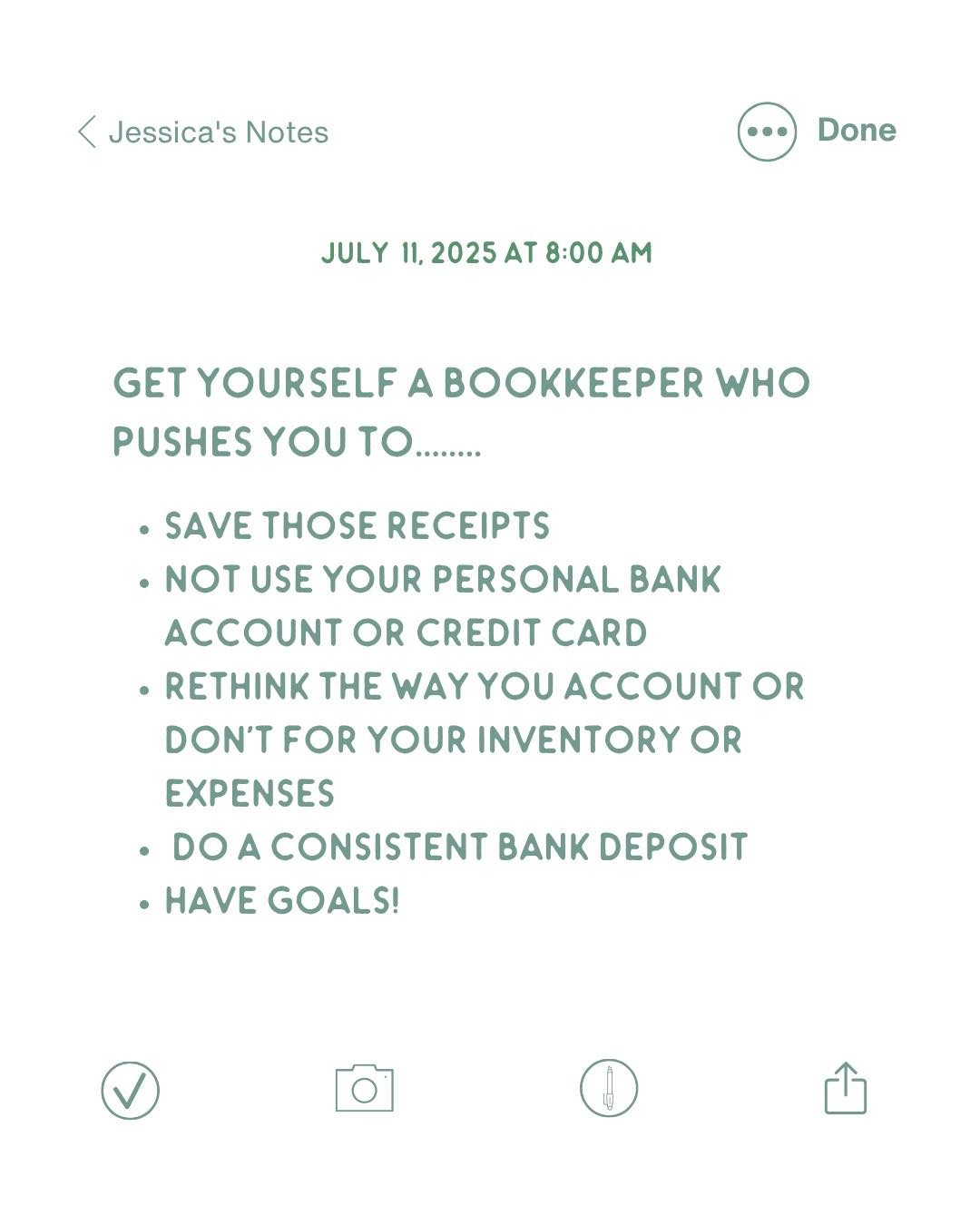This screenshot has height=1225, width=980.
Task: Click the HAVE GOALS! list item
Action: [283, 901]
